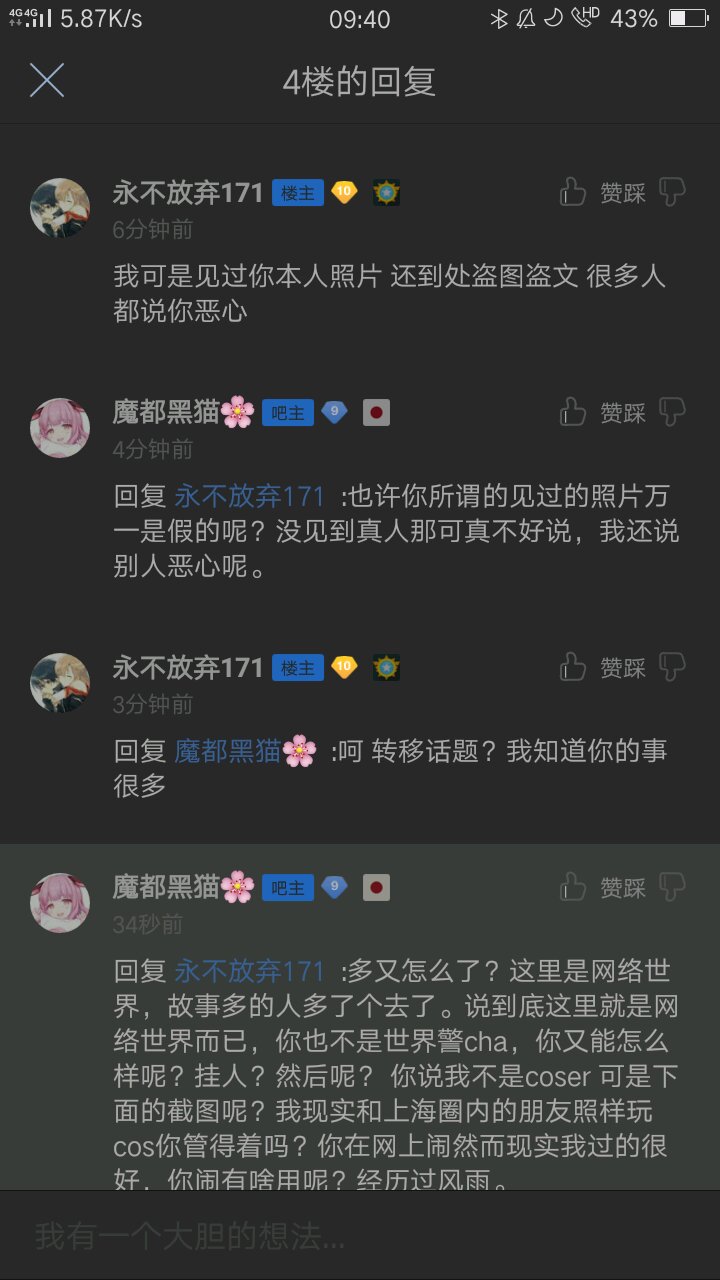The height and width of the screenshot is (1280, 720).
Task: Tap the 永不放弃171 link in the 34秒前 reply
Action: tap(250, 971)
